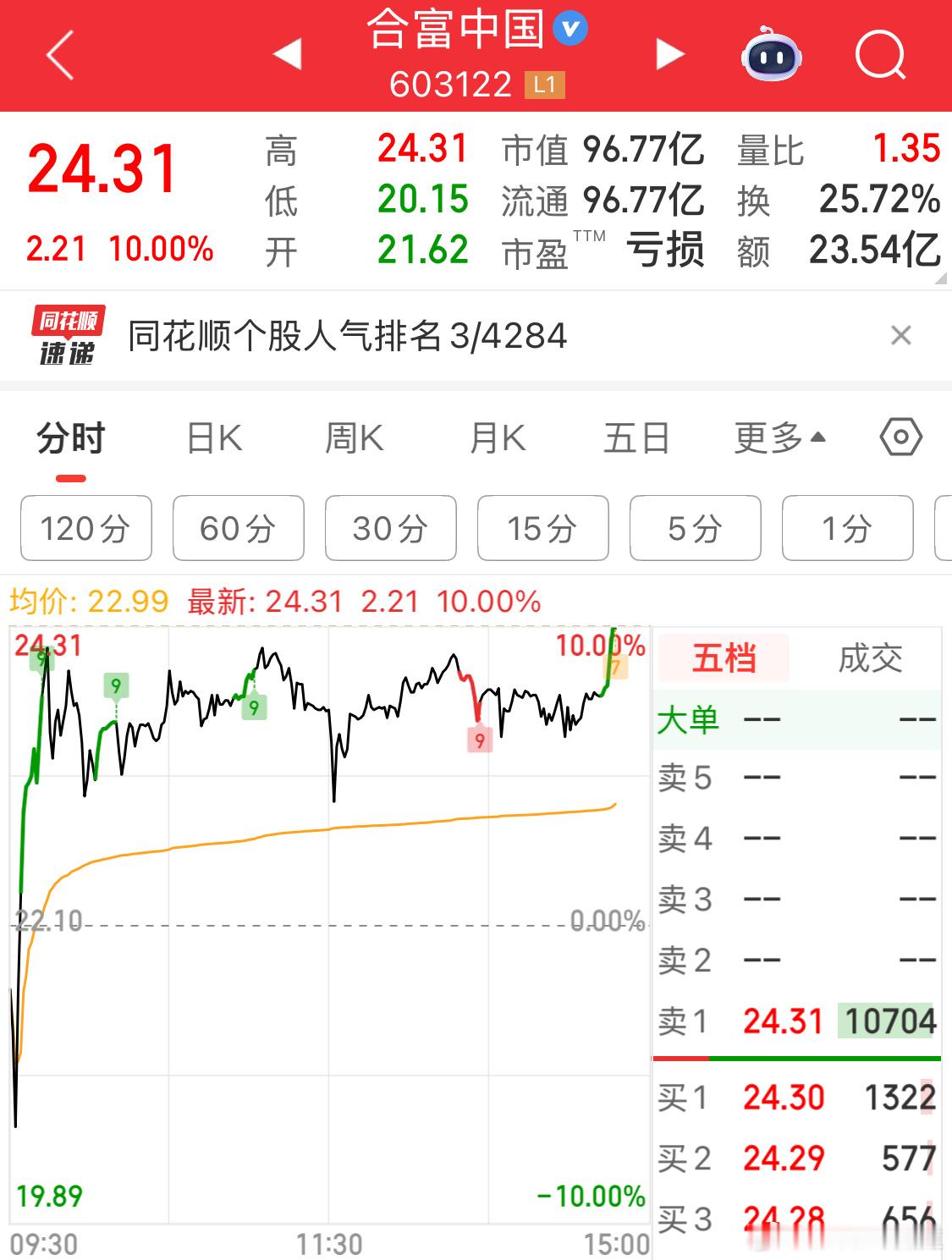The height and width of the screenshot is (1260, 952).
Task: Switch to previous stock with left arrow
Action: pos(286,52)
